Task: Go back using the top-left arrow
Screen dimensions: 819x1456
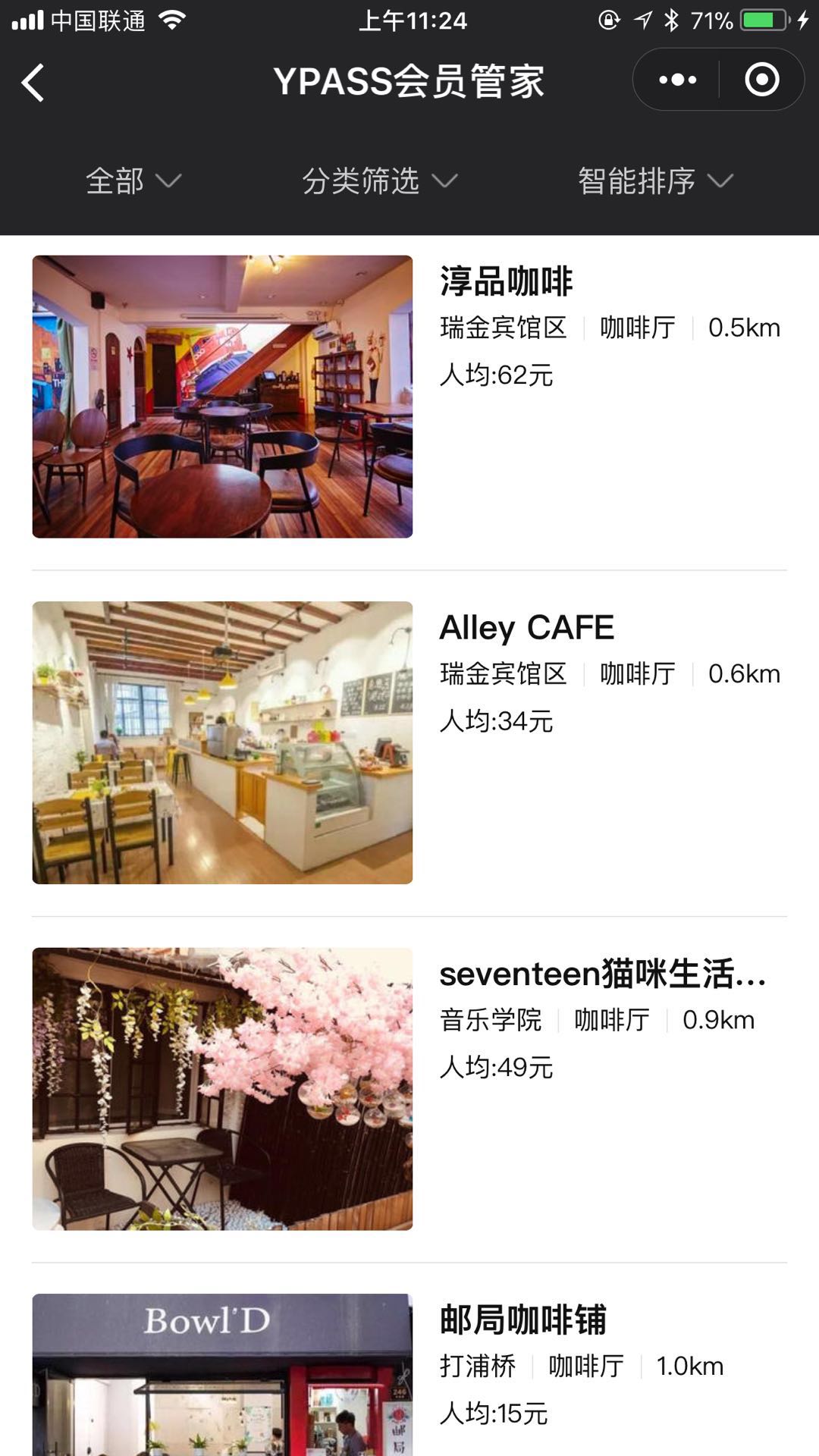Action: point(33,82)
